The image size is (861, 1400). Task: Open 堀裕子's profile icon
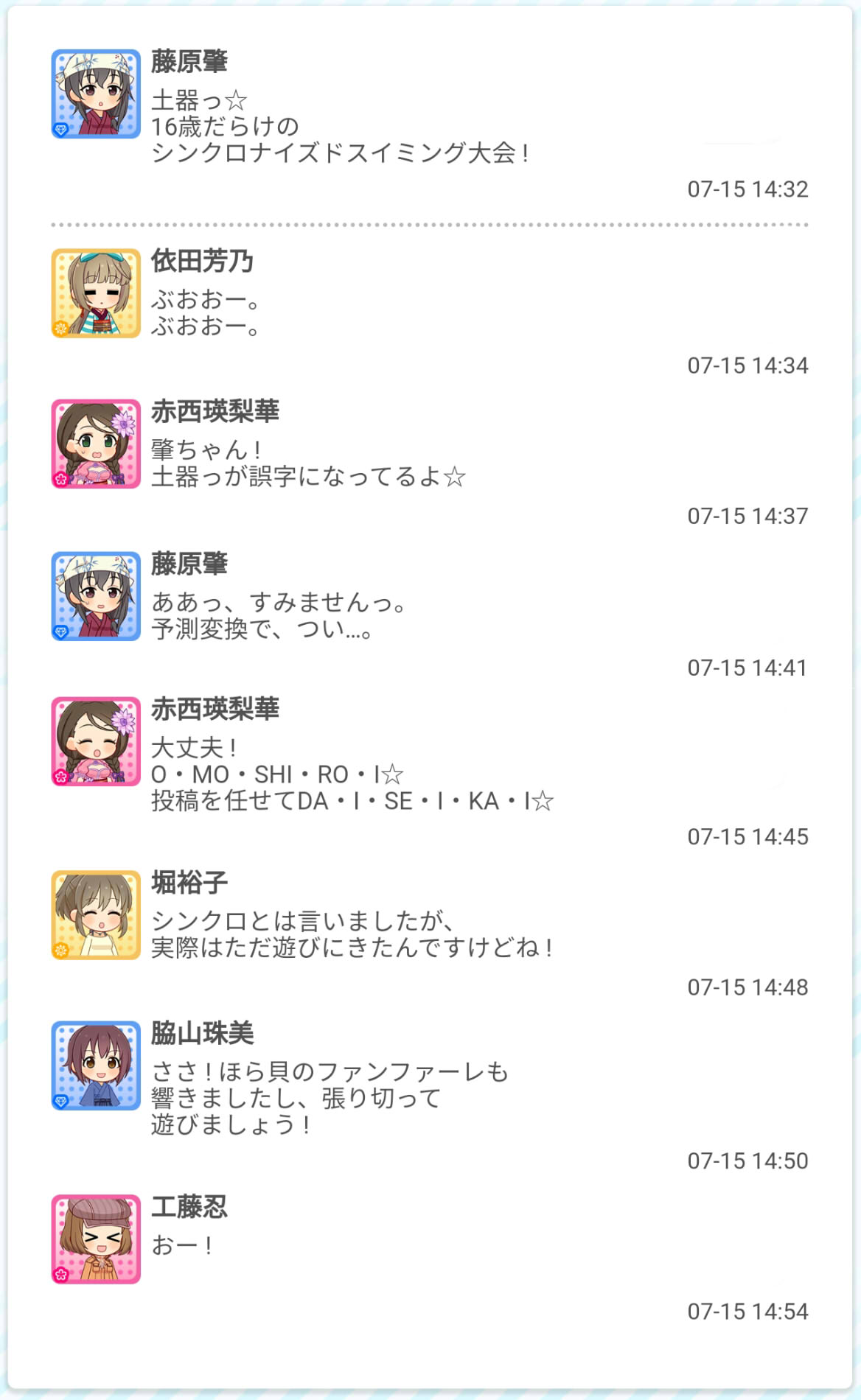pyautogui.click(x=96, y=915)
